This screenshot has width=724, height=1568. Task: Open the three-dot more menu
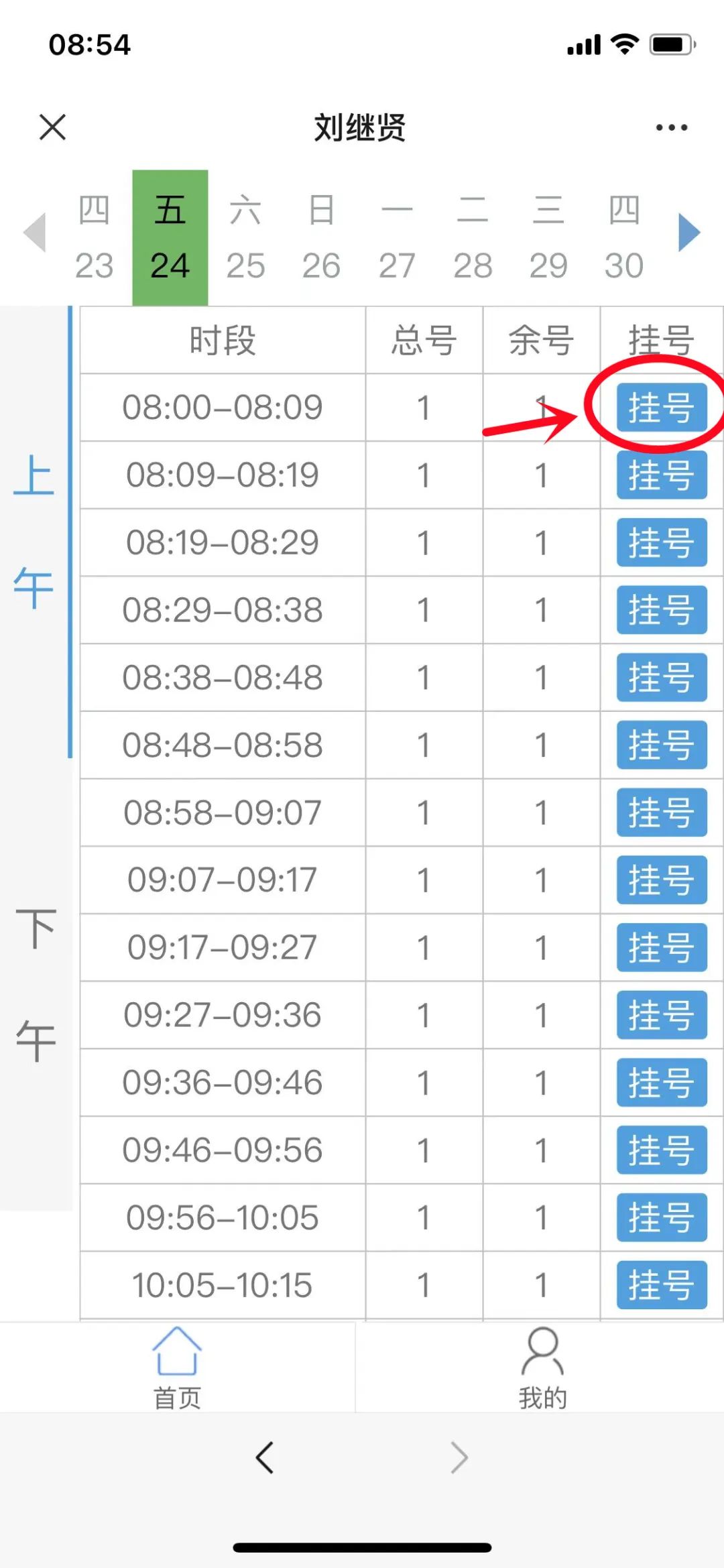(671, 127)
